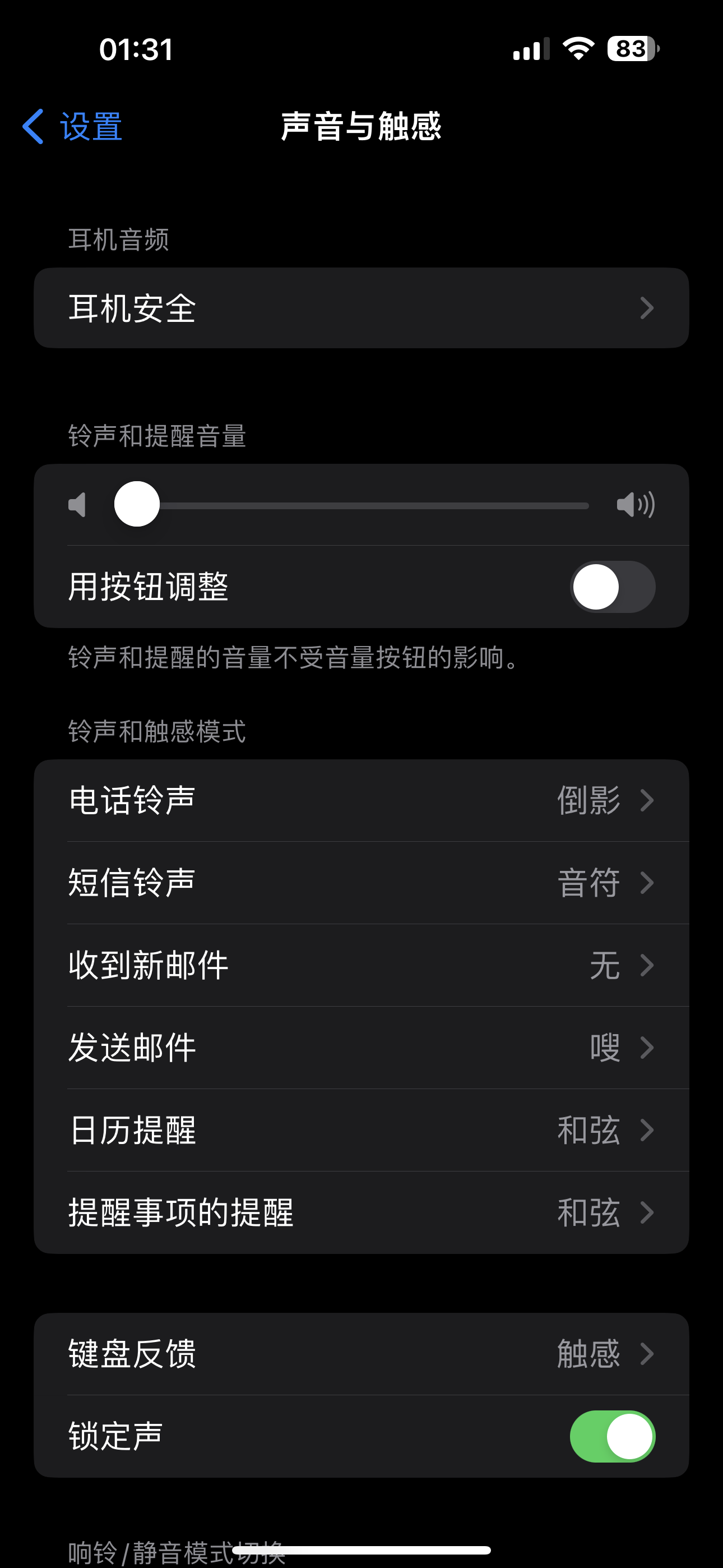The image size is (723, 1568).
Task: Open 键盘反馈 settings
Action: [x=361, y=1354]
